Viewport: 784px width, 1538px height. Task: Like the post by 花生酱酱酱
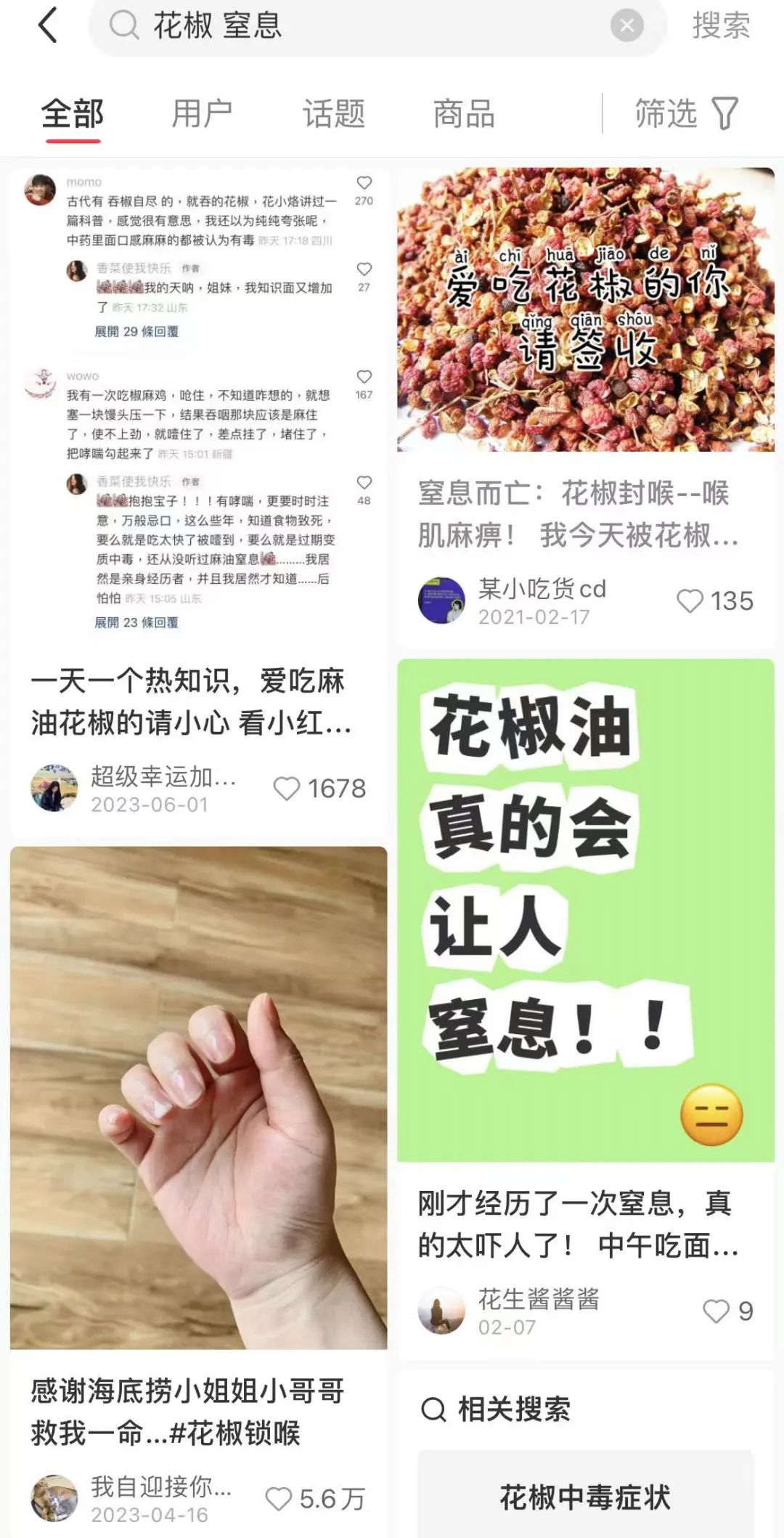pos(716,1311)
